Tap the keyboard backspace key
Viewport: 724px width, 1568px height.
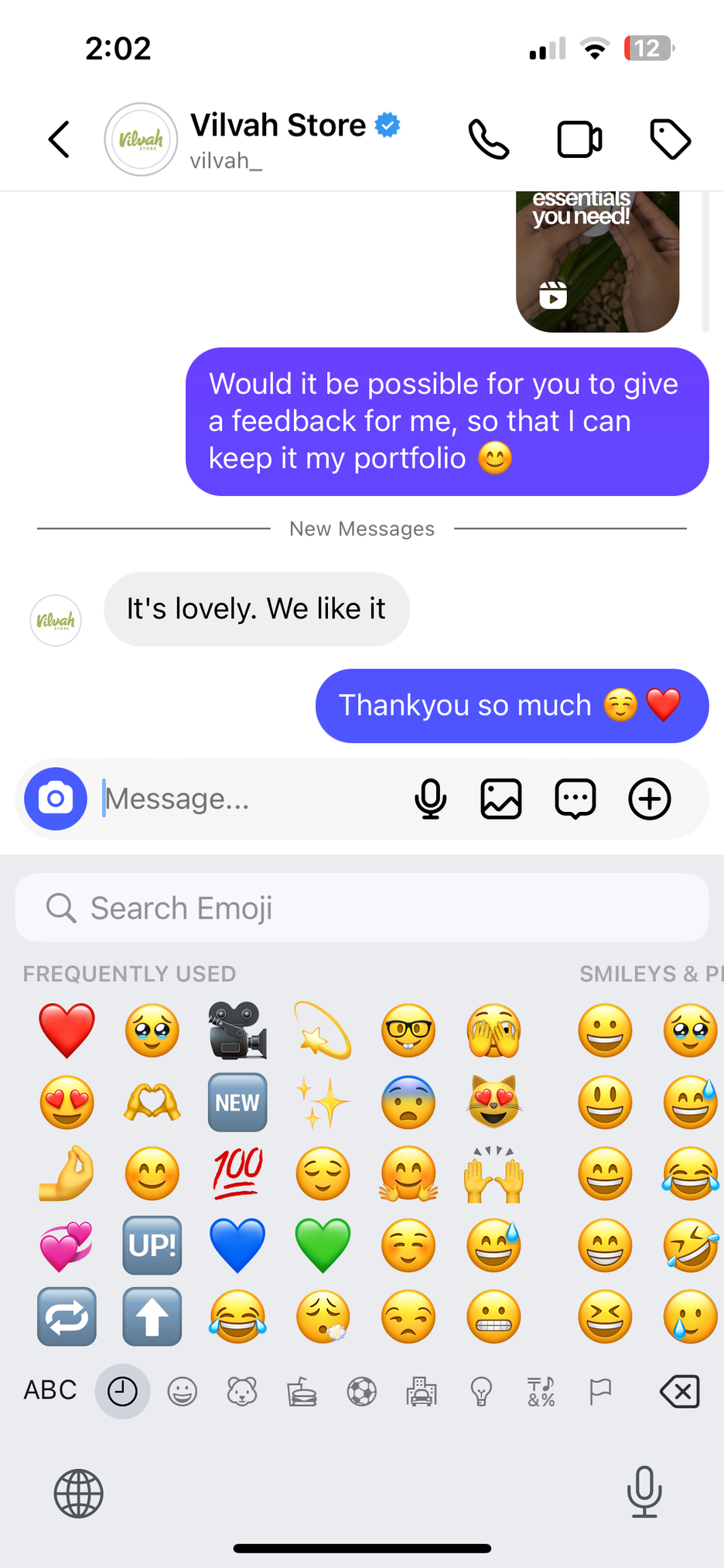coord(680,1392)
